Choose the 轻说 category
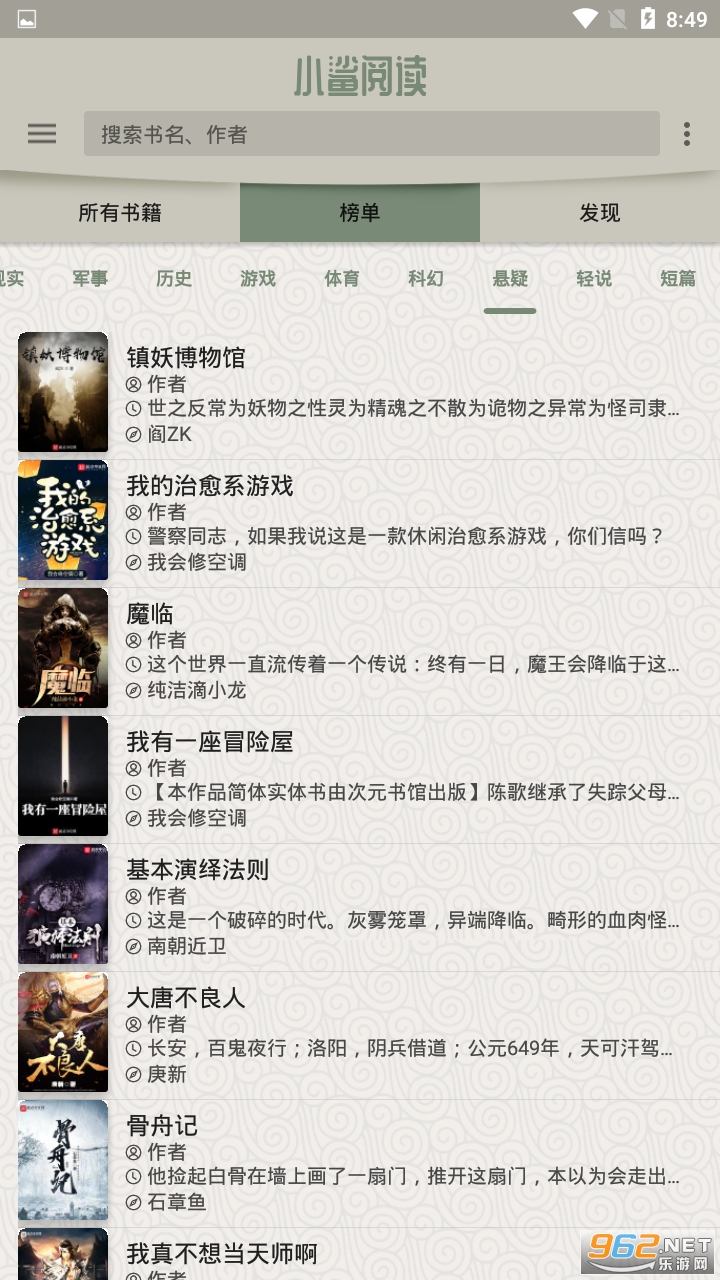Screen dimensions: 720x1280 point(594,279)
